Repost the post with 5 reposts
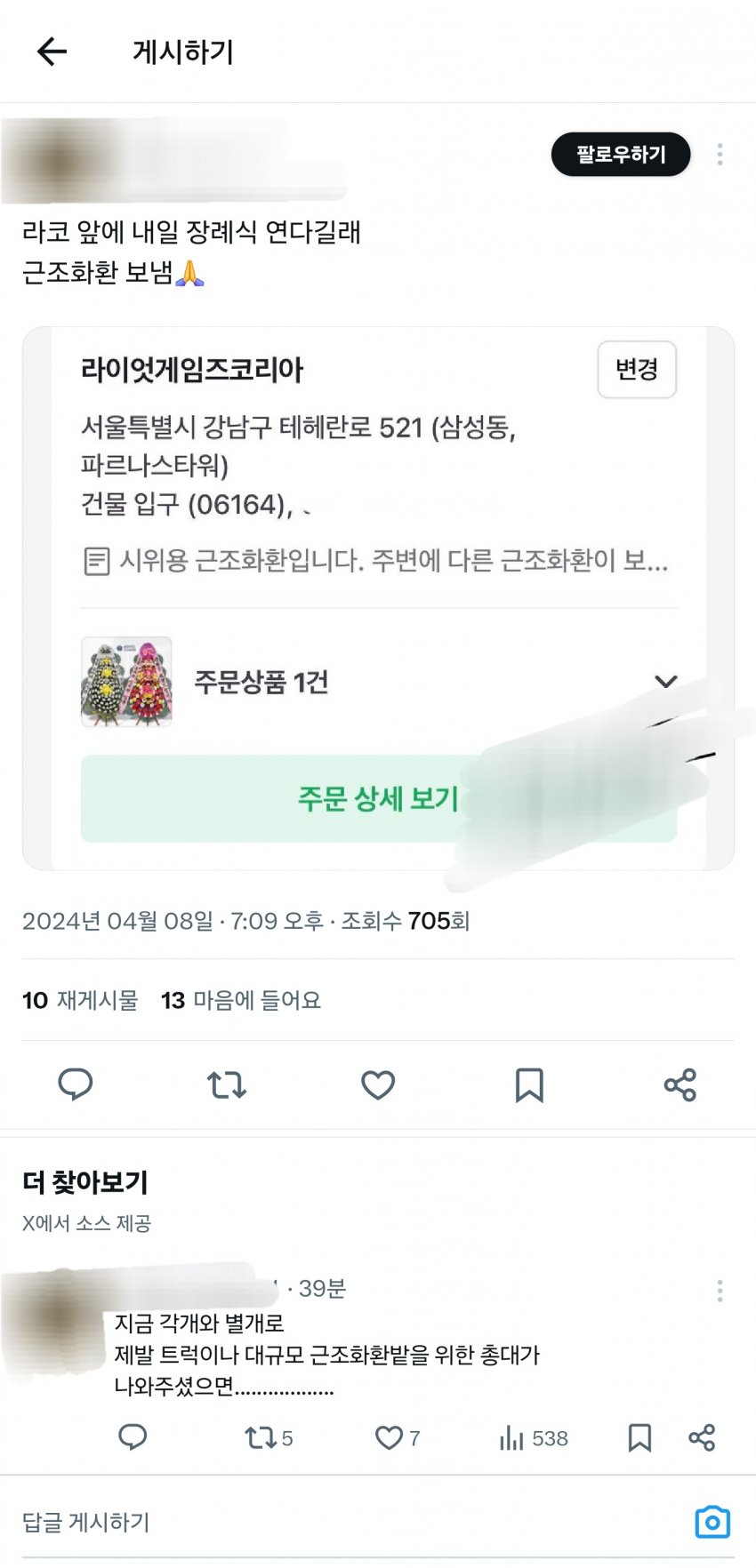 tap(269, 1437)
